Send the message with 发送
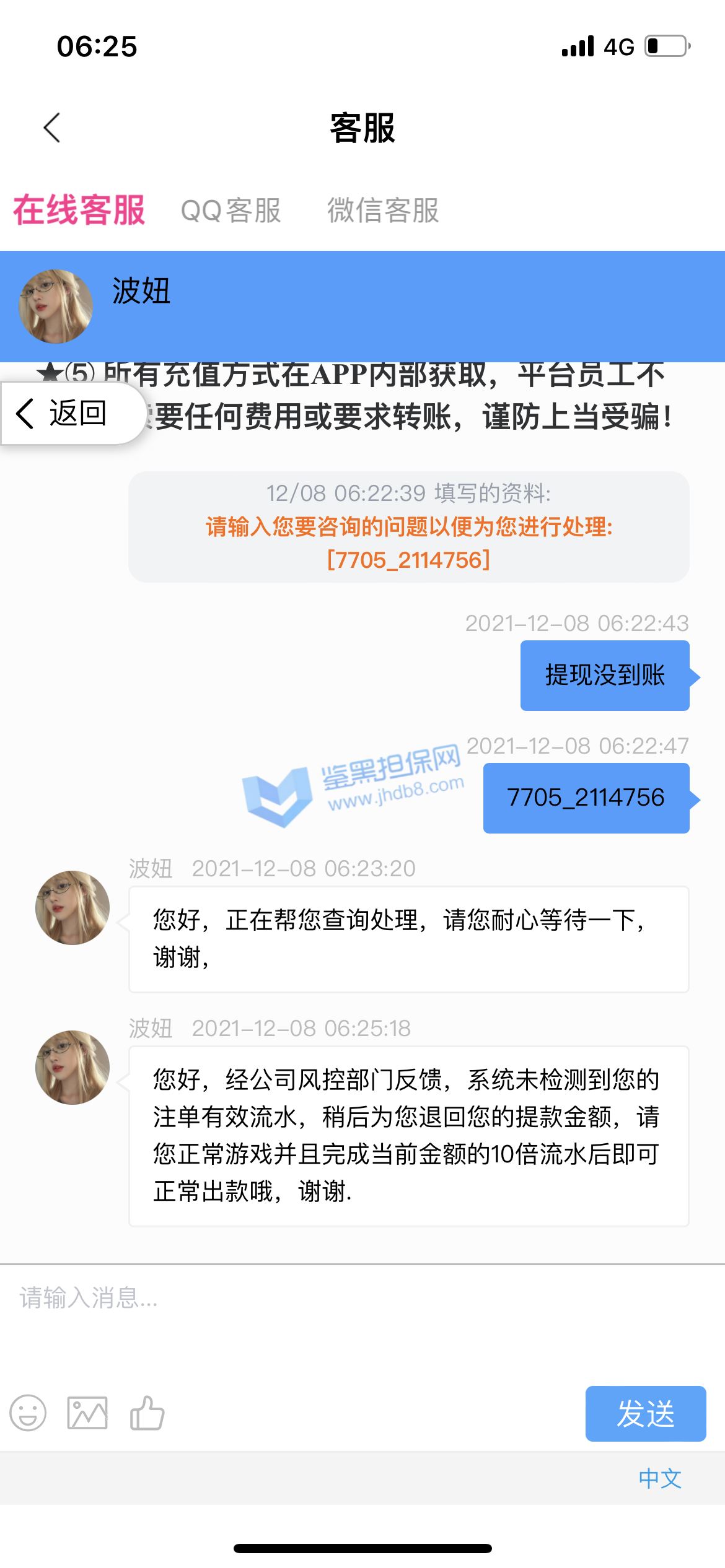The width and height of the screenshot is (725, 1568). coord(646,1413)
